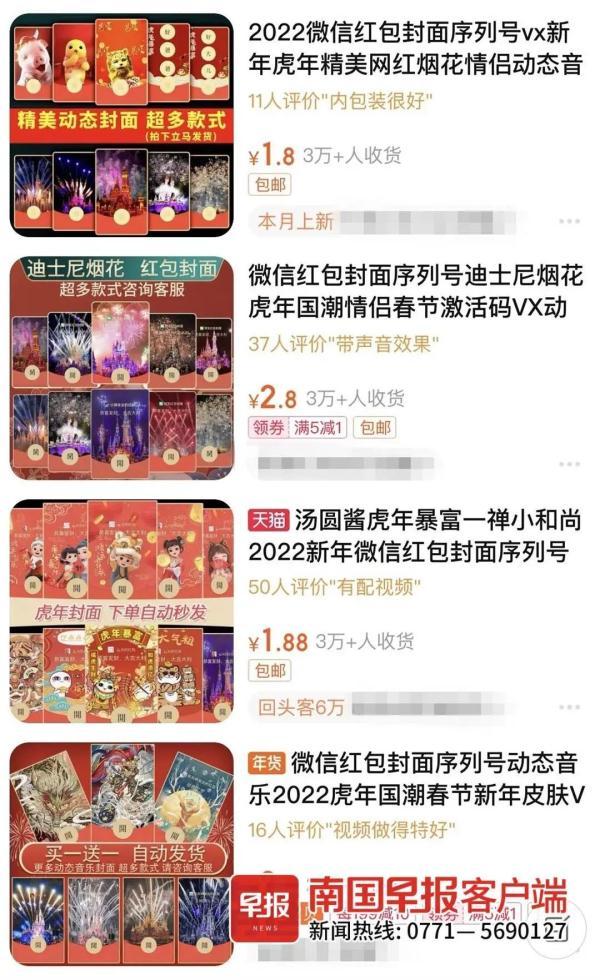Open more options for the ¥1.88 product
This screenshot has height=980, width=600.
(569, 707)
